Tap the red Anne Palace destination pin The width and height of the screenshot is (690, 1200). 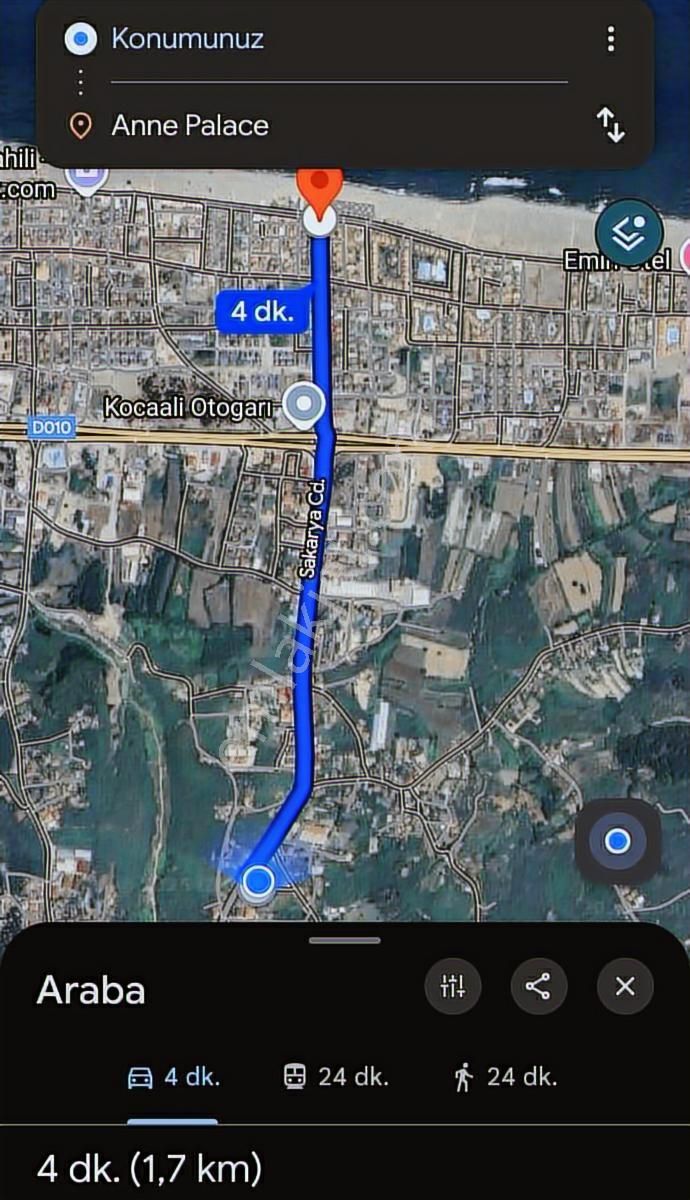click(320, 190)
